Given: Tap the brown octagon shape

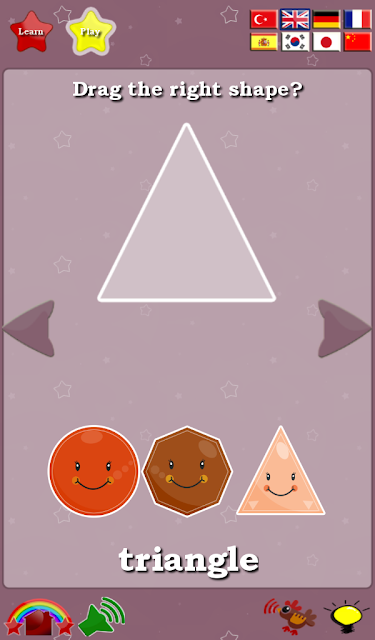Looking at the screenshot, I should (x=187, y=471).
